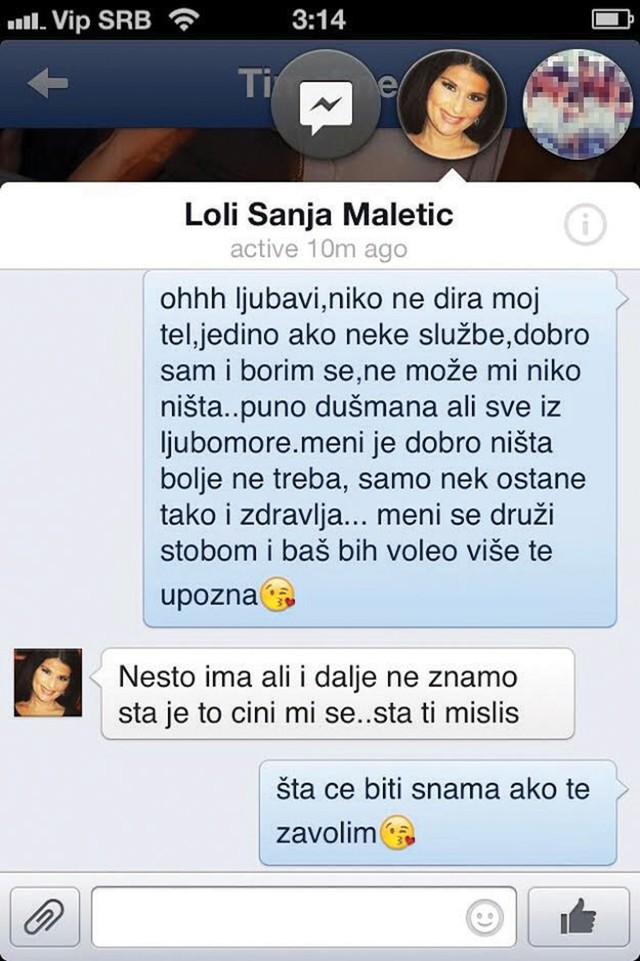Open the emoji smiley picker

click(484, 915)
